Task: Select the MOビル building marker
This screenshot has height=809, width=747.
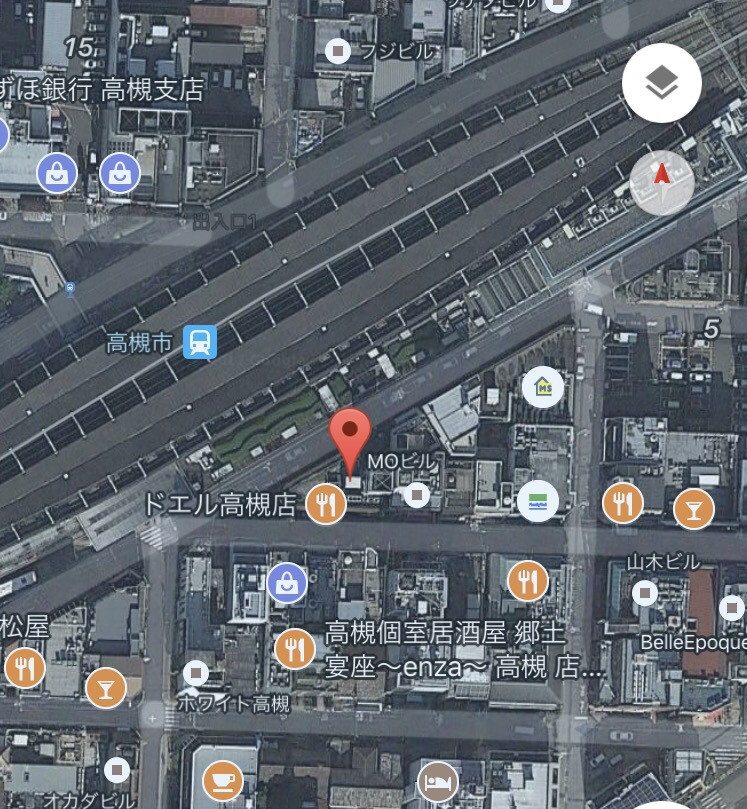Action: point(417,494)
